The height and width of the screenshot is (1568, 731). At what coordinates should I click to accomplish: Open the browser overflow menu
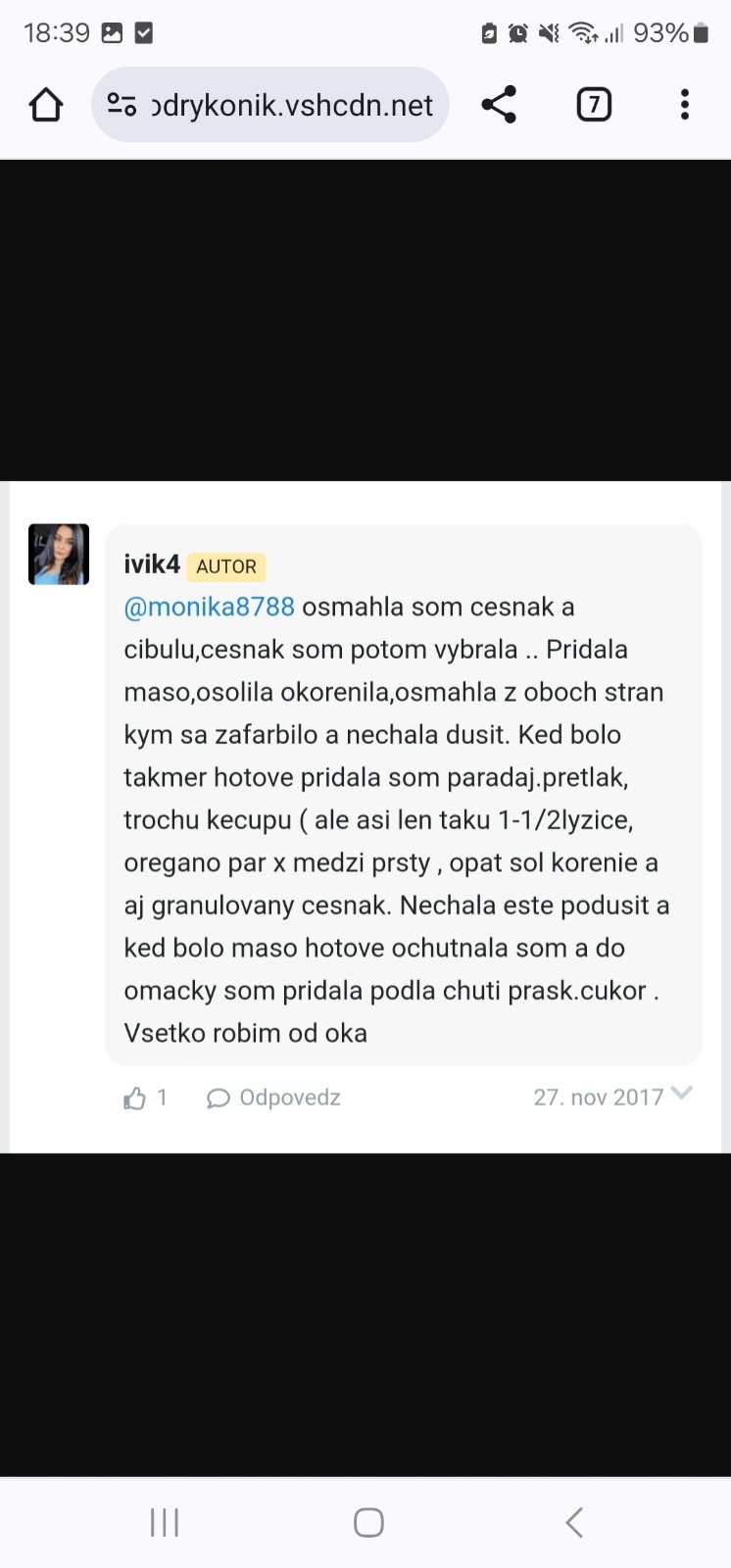[685, 105]
